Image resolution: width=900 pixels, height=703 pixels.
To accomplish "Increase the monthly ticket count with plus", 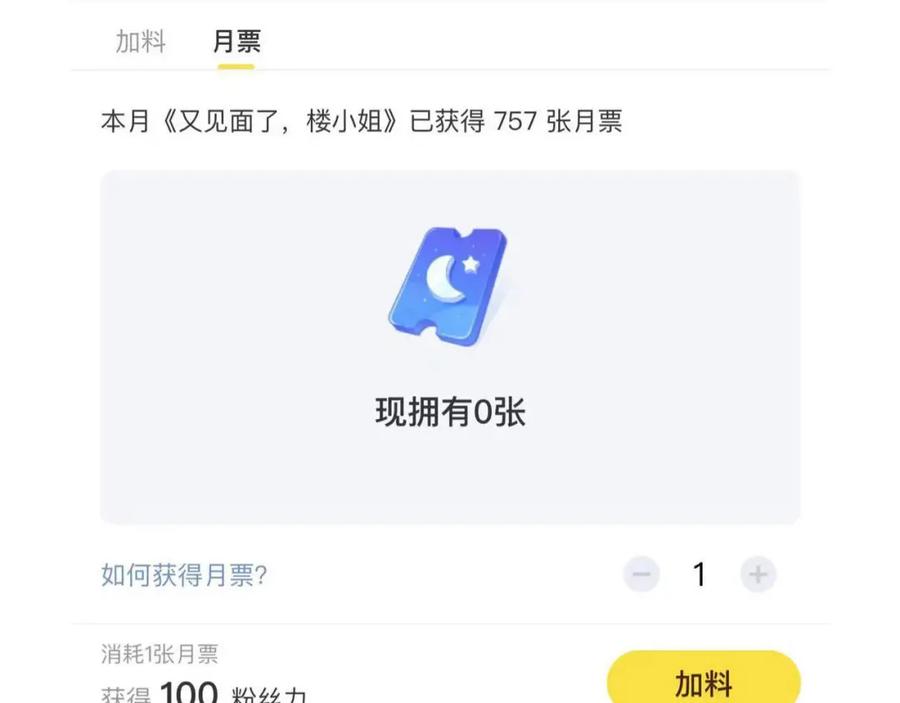I will 758,574.
